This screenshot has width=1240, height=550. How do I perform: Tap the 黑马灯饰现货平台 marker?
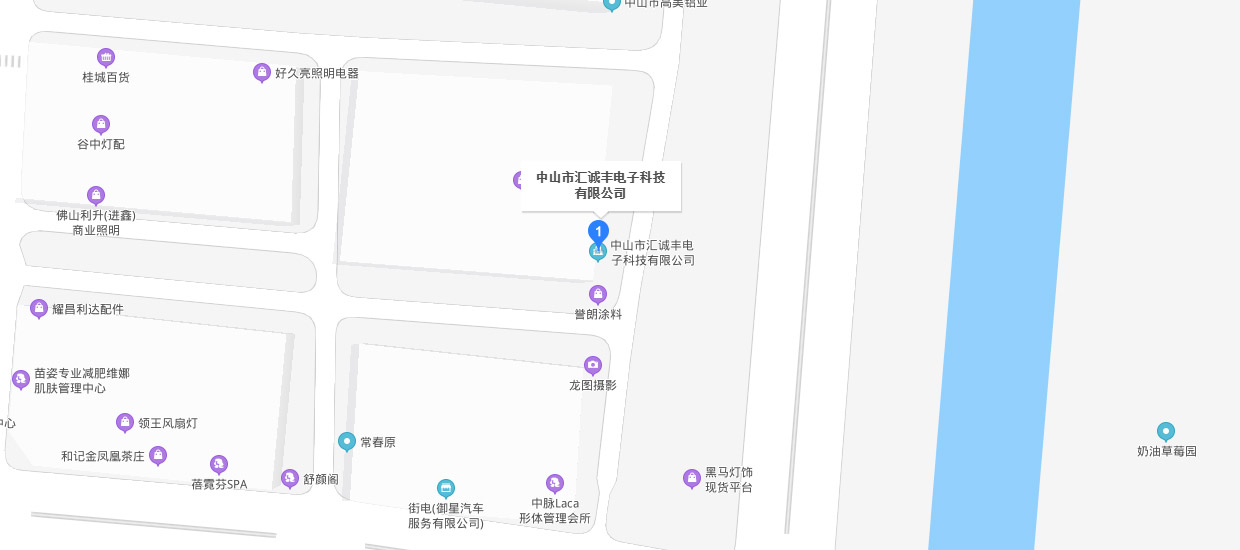coord(691,479)
